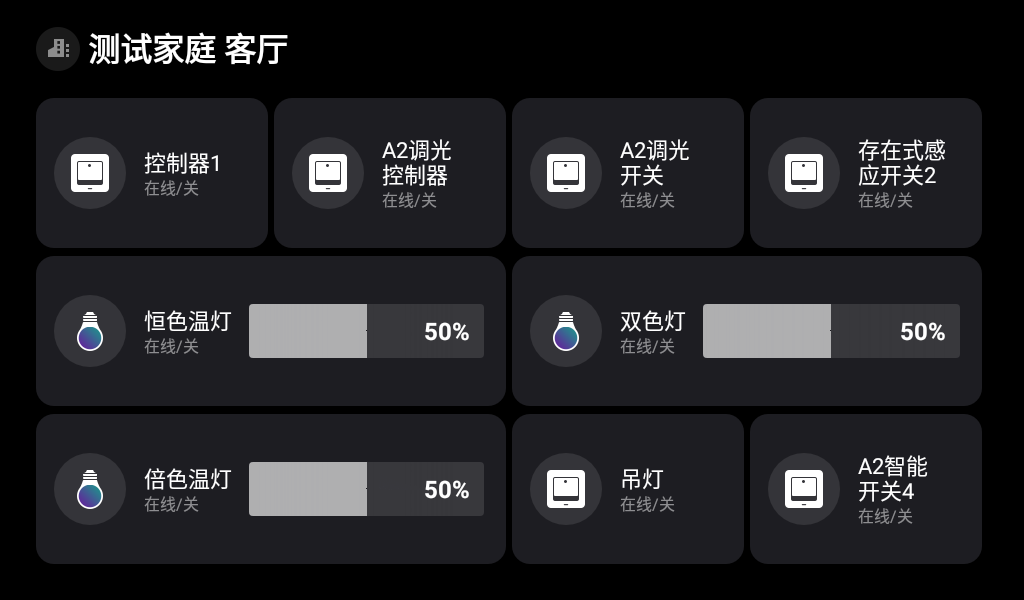Screen dimensions: 1024x600
Task: Open the A2智能开关4 card
Action: pos(866,489)
